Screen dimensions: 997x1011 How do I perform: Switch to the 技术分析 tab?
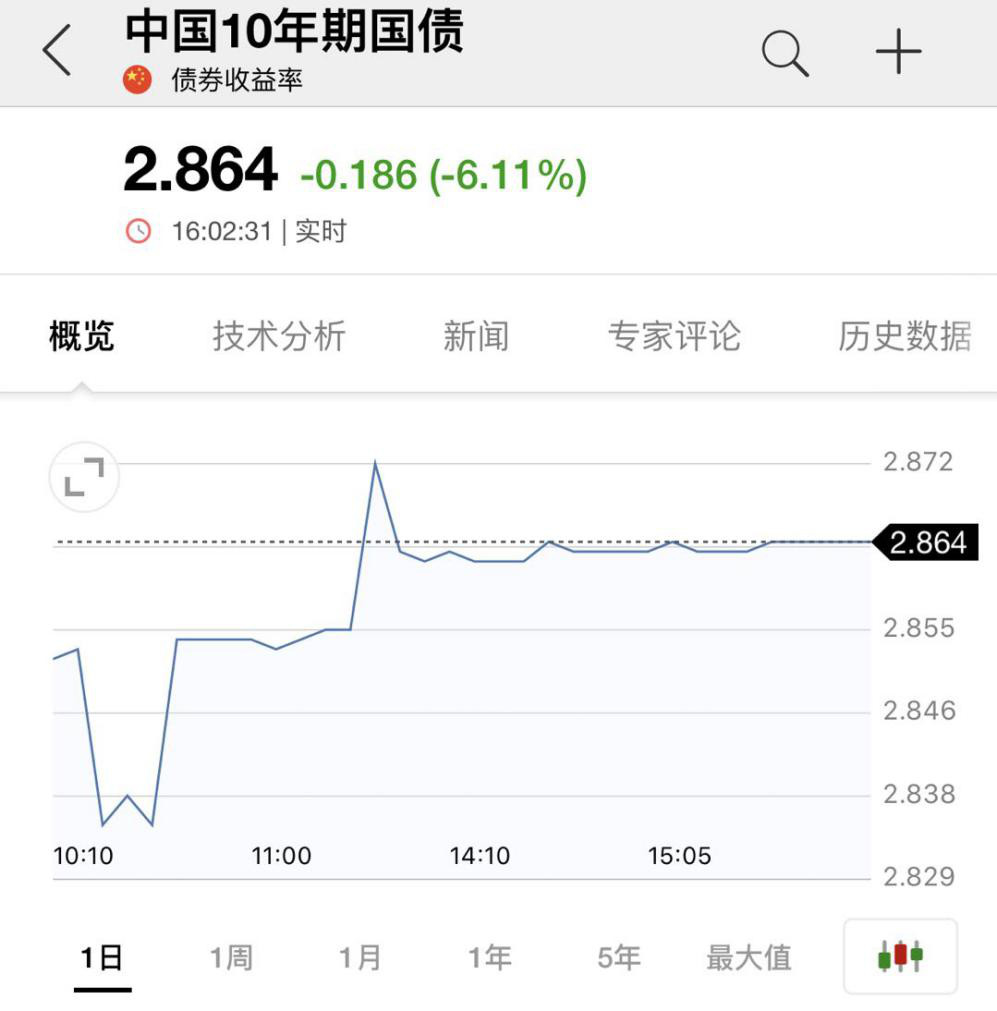click(x=279, y=336)
